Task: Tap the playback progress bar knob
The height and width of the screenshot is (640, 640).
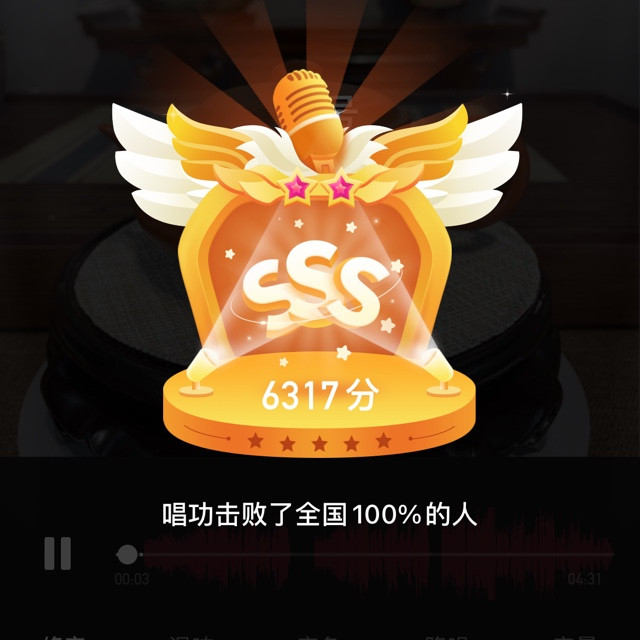Action: point(127,553)
